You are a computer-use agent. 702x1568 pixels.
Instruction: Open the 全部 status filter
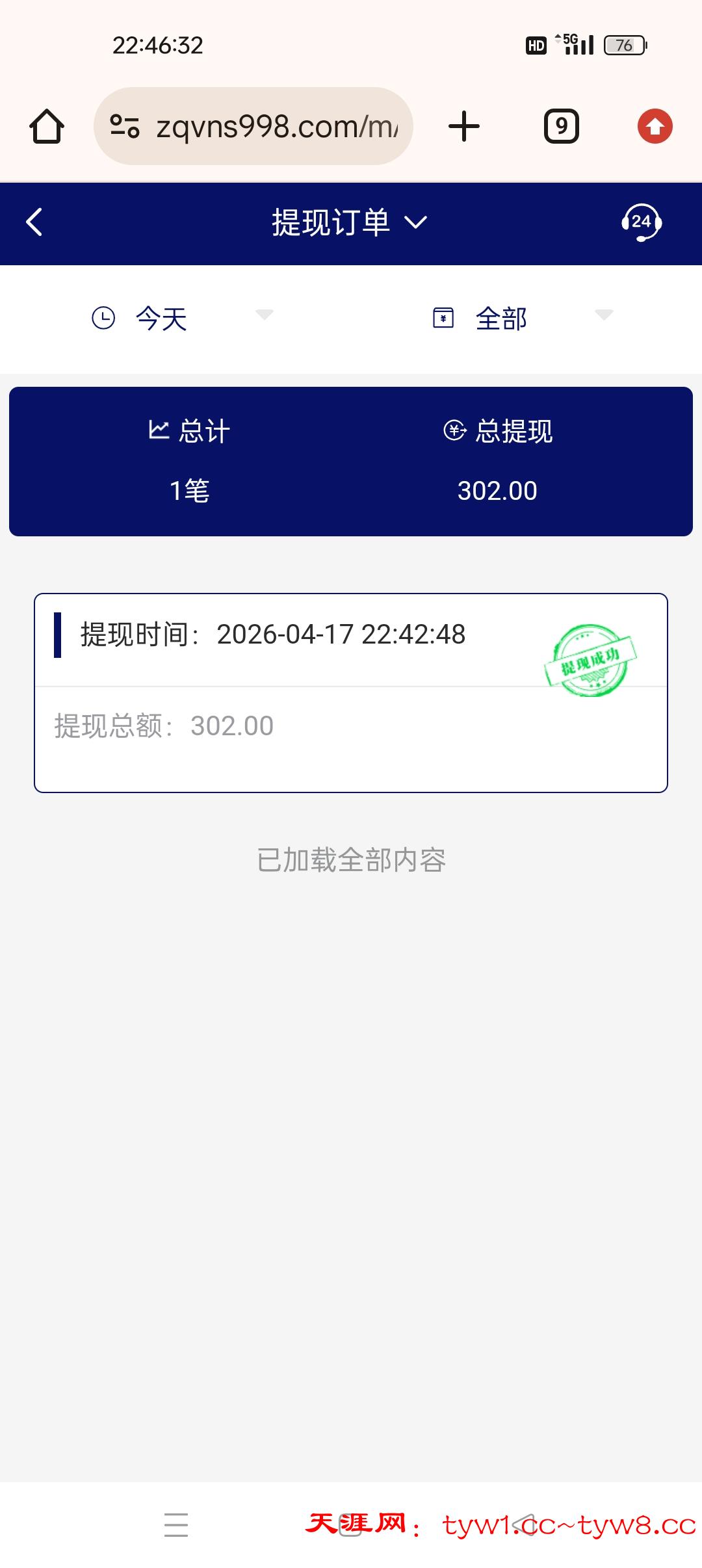tap(522, 319)
